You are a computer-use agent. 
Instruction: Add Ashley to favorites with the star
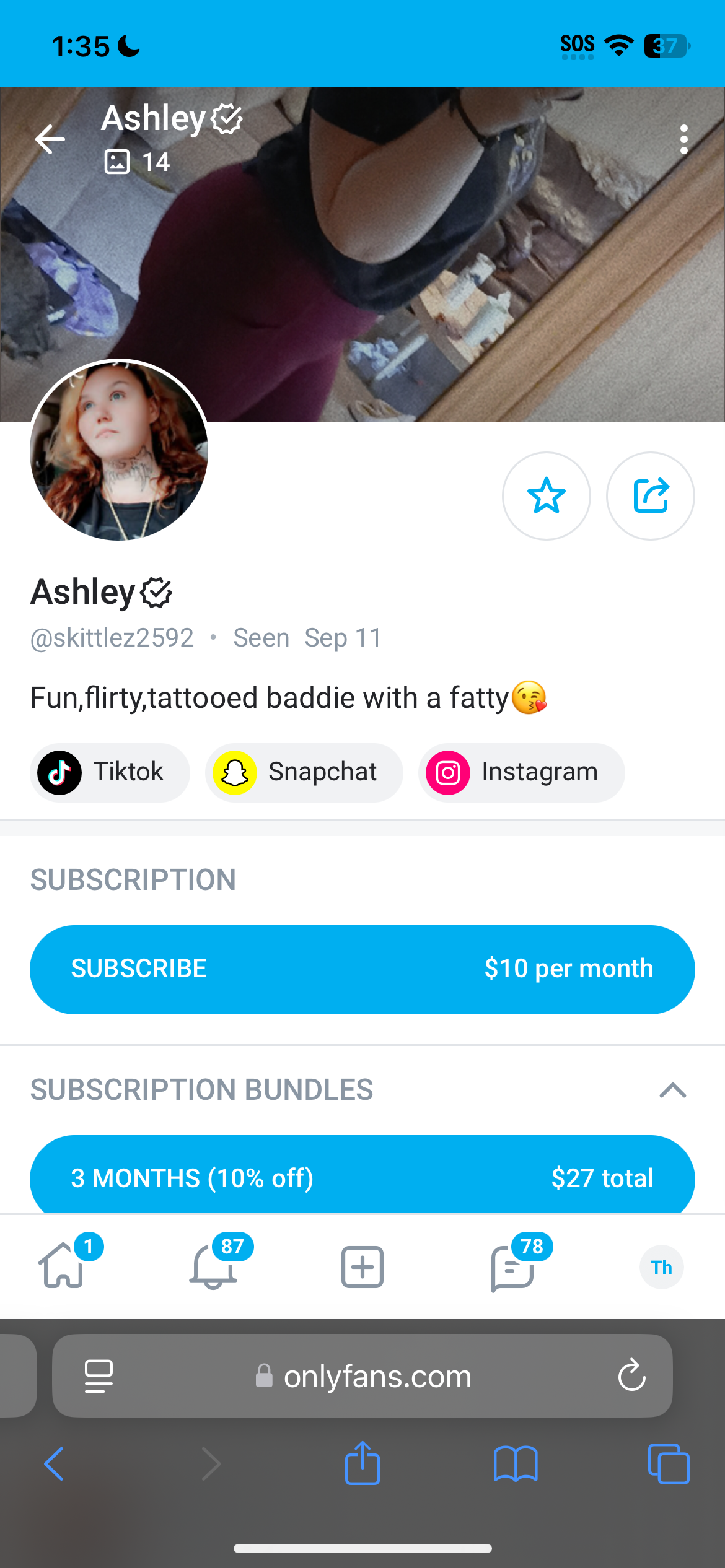[x=546, y=495]
